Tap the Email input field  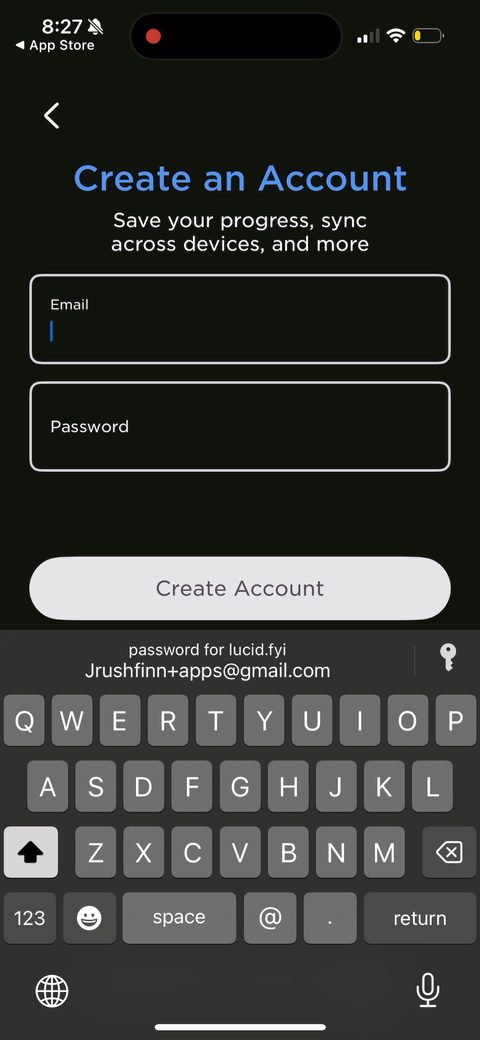tap(240, 319)
